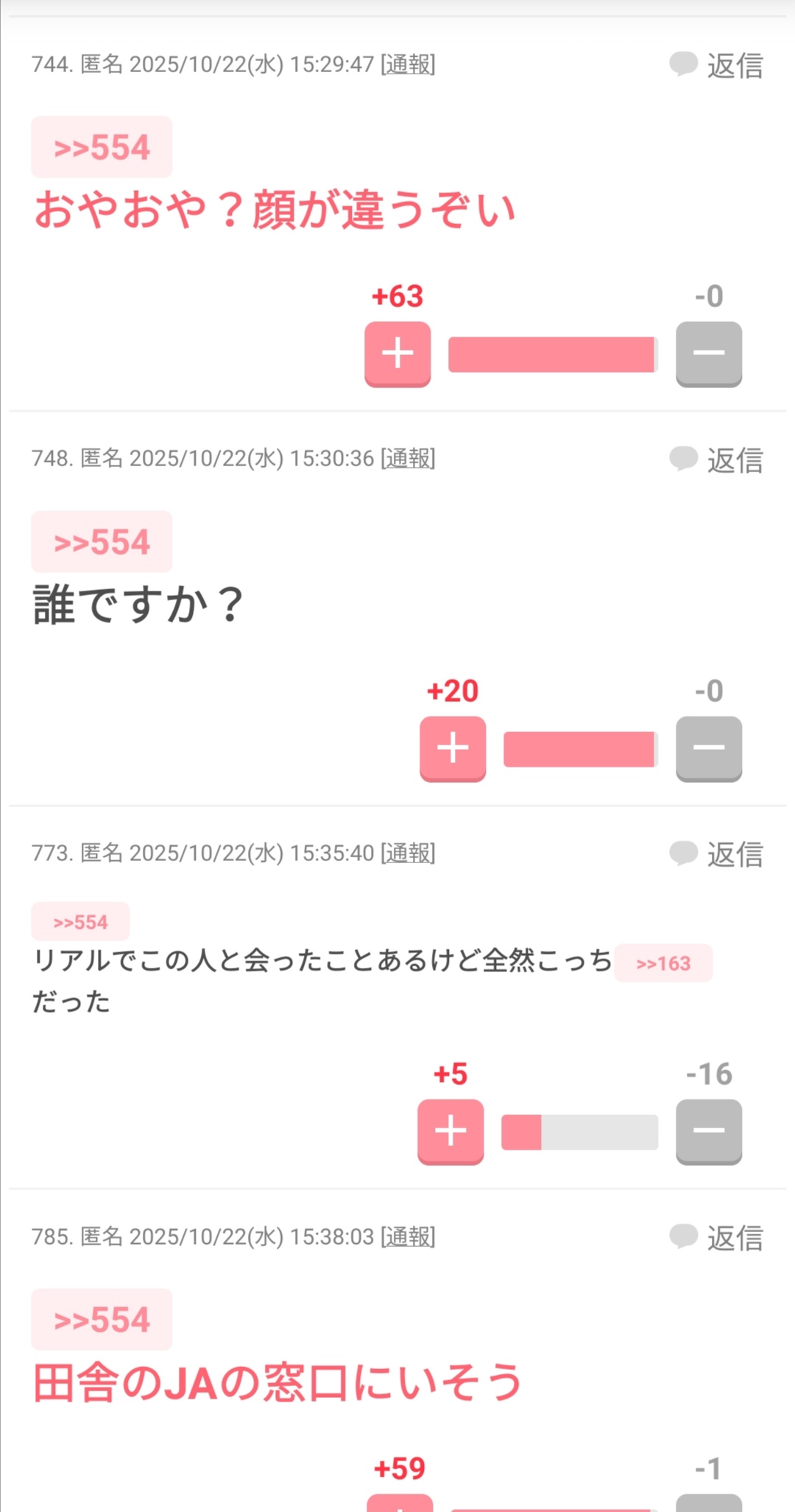
Task: Upvote comment 744 with plus button
Action: pyautogui.click(x=397, y=354)
